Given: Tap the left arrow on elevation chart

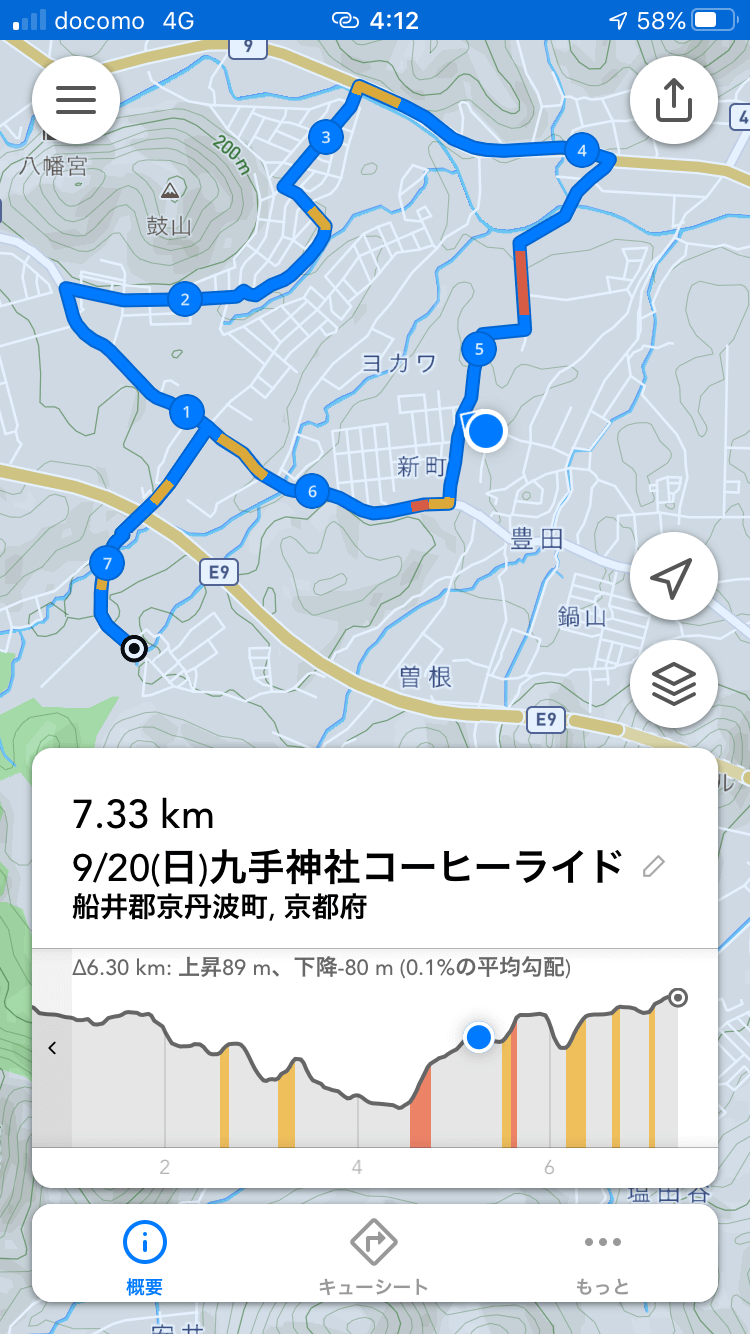Looking at the screenshot, I should click(52, 1048).
